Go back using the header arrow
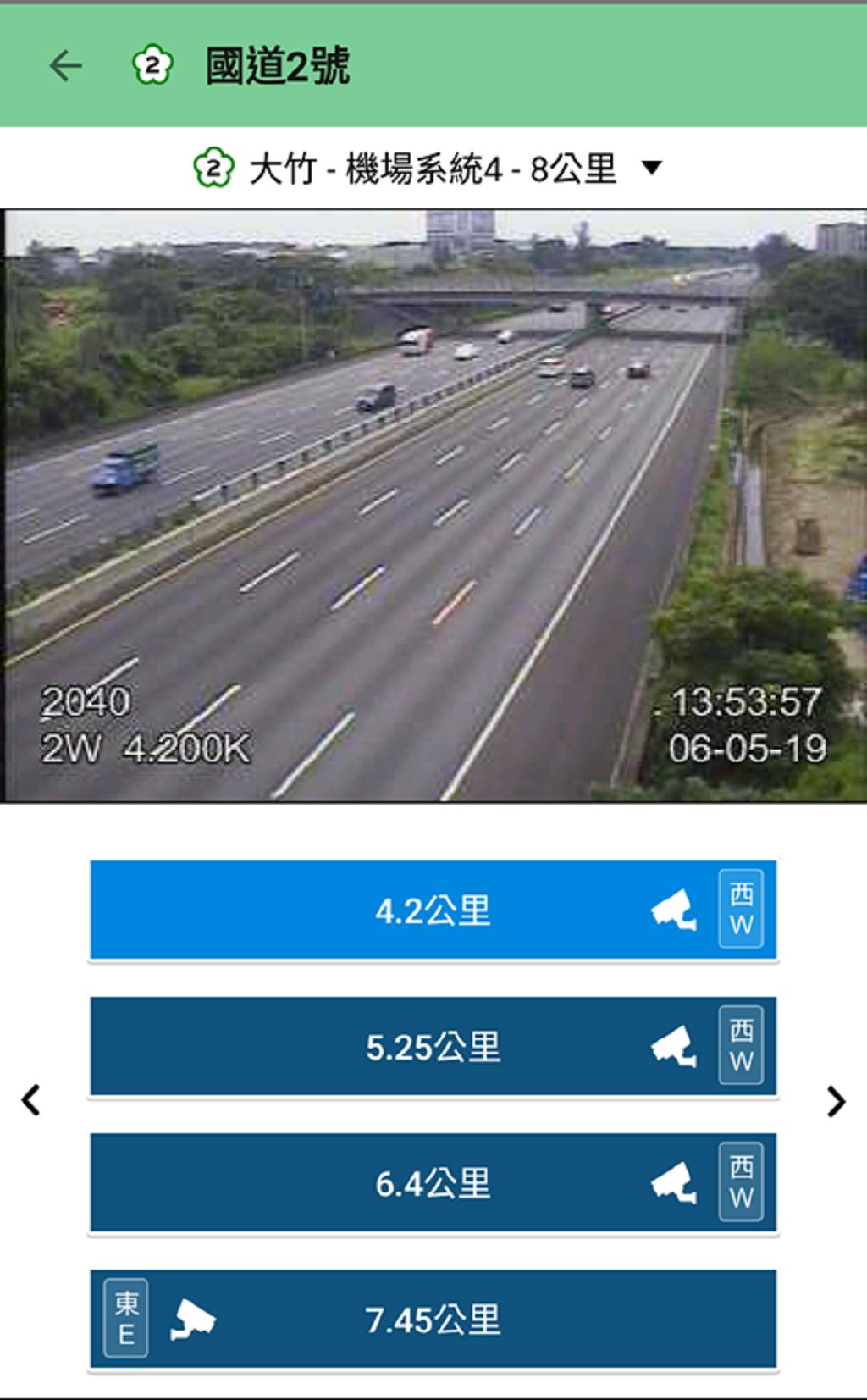The width and height of the screenshot is (867, 1400). click(x=65, y=66)
